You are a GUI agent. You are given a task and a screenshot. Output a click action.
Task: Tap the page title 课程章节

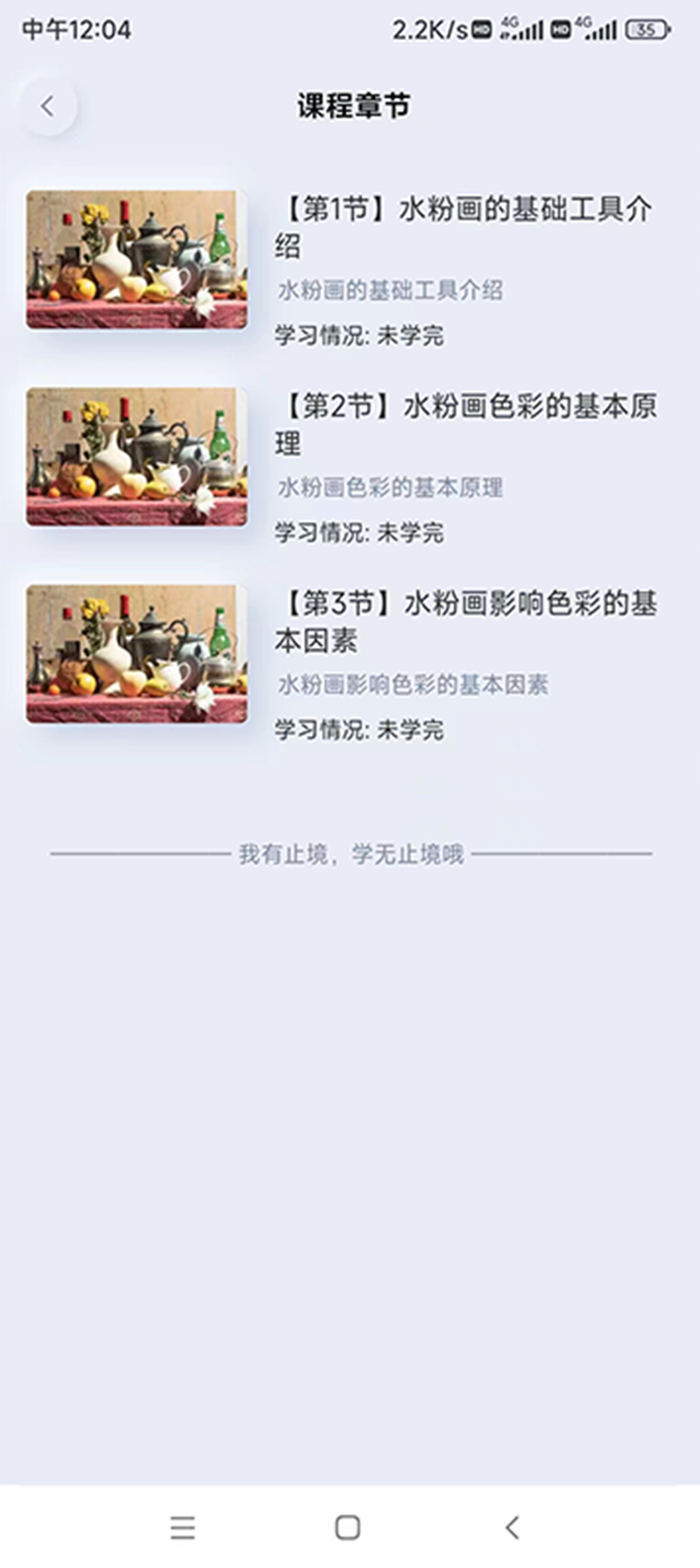[x=350, y=106]
